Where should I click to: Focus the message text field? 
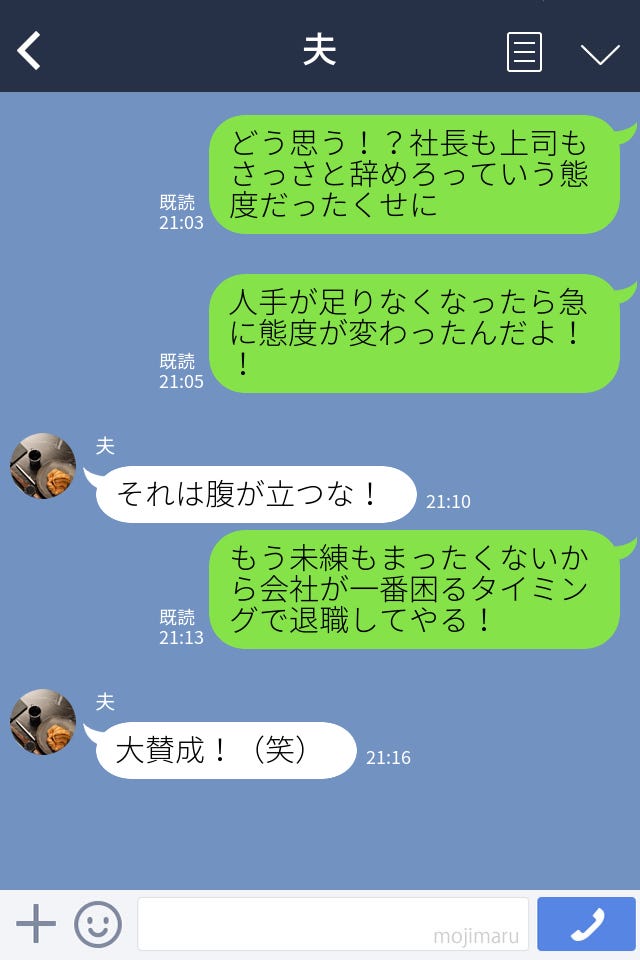pyautogui.click(x=332, y=924)
